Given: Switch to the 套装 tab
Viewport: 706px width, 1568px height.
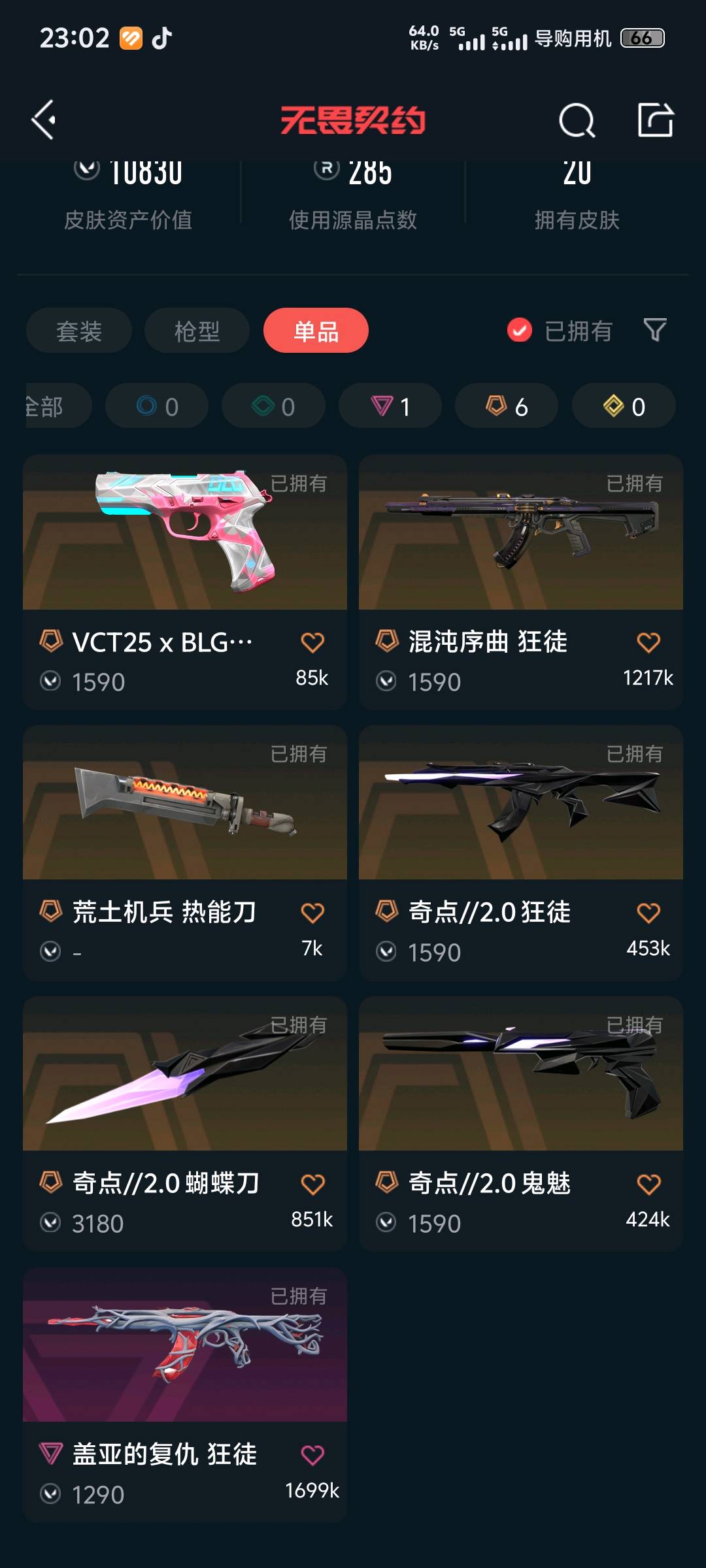Looking at the screenshot, I should [x=79, y=331].
